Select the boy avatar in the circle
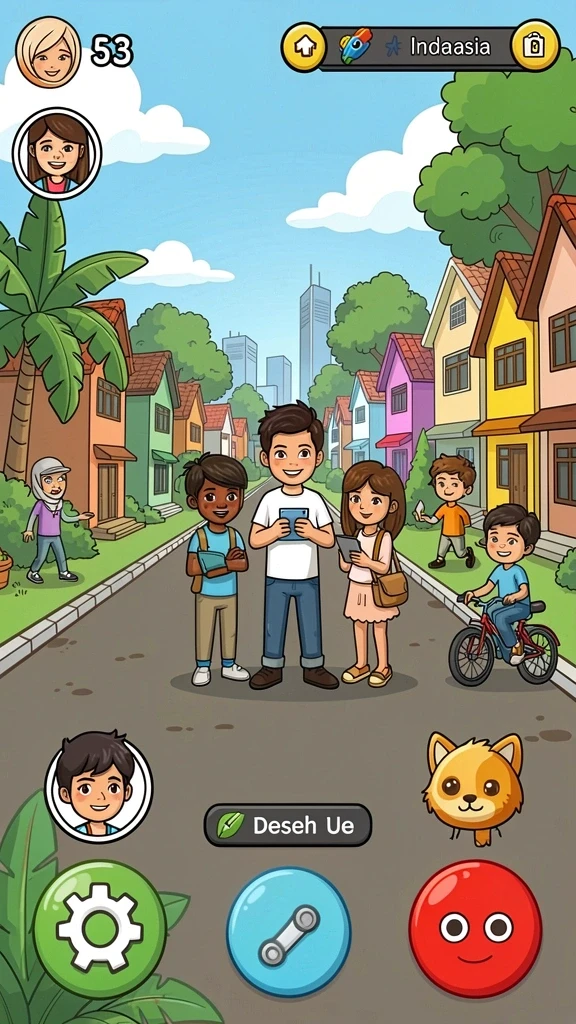 pyautogui.click(x=99, y=788)
